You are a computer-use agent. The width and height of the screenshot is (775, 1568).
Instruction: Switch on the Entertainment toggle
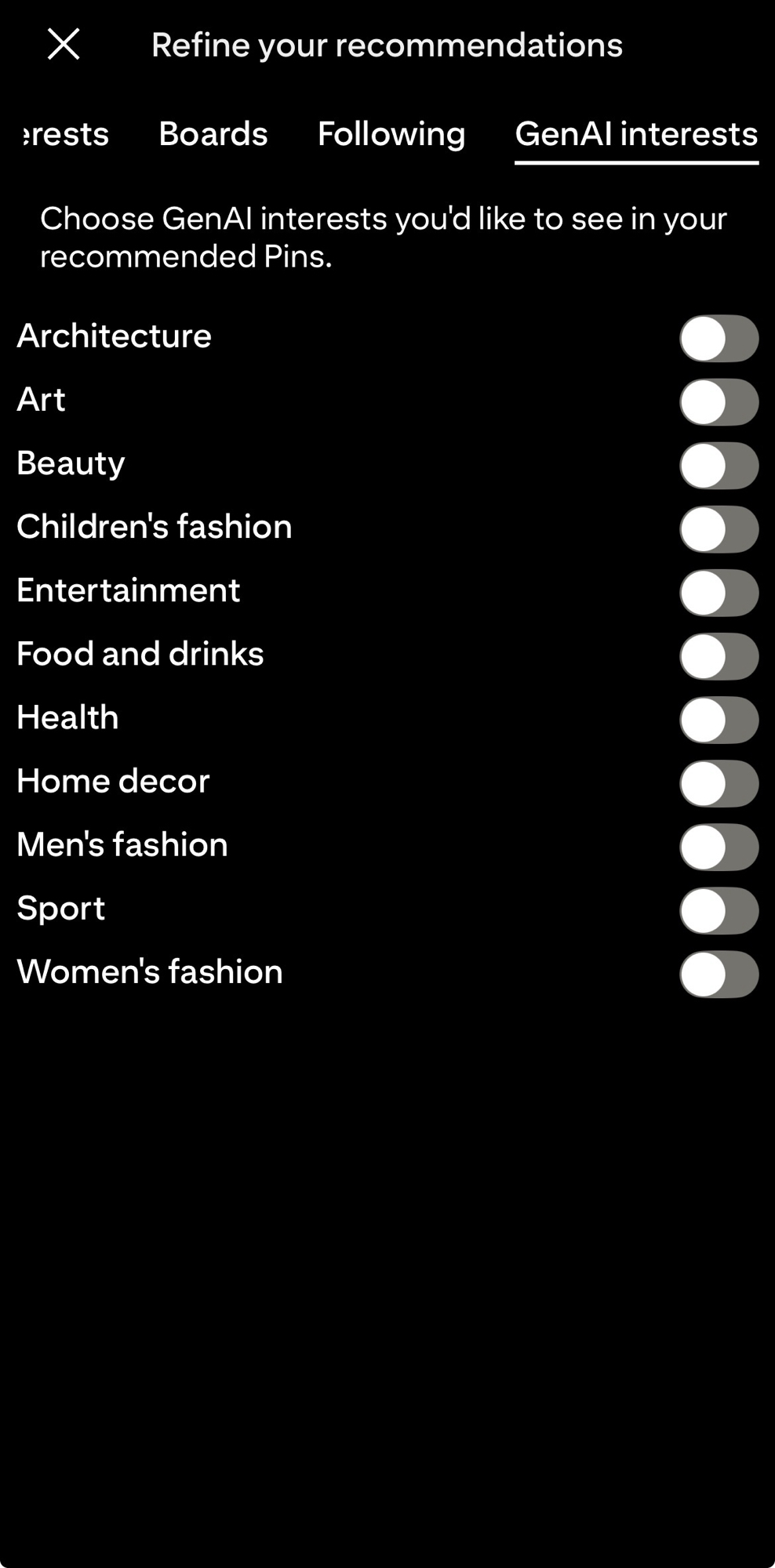point(719,593)
